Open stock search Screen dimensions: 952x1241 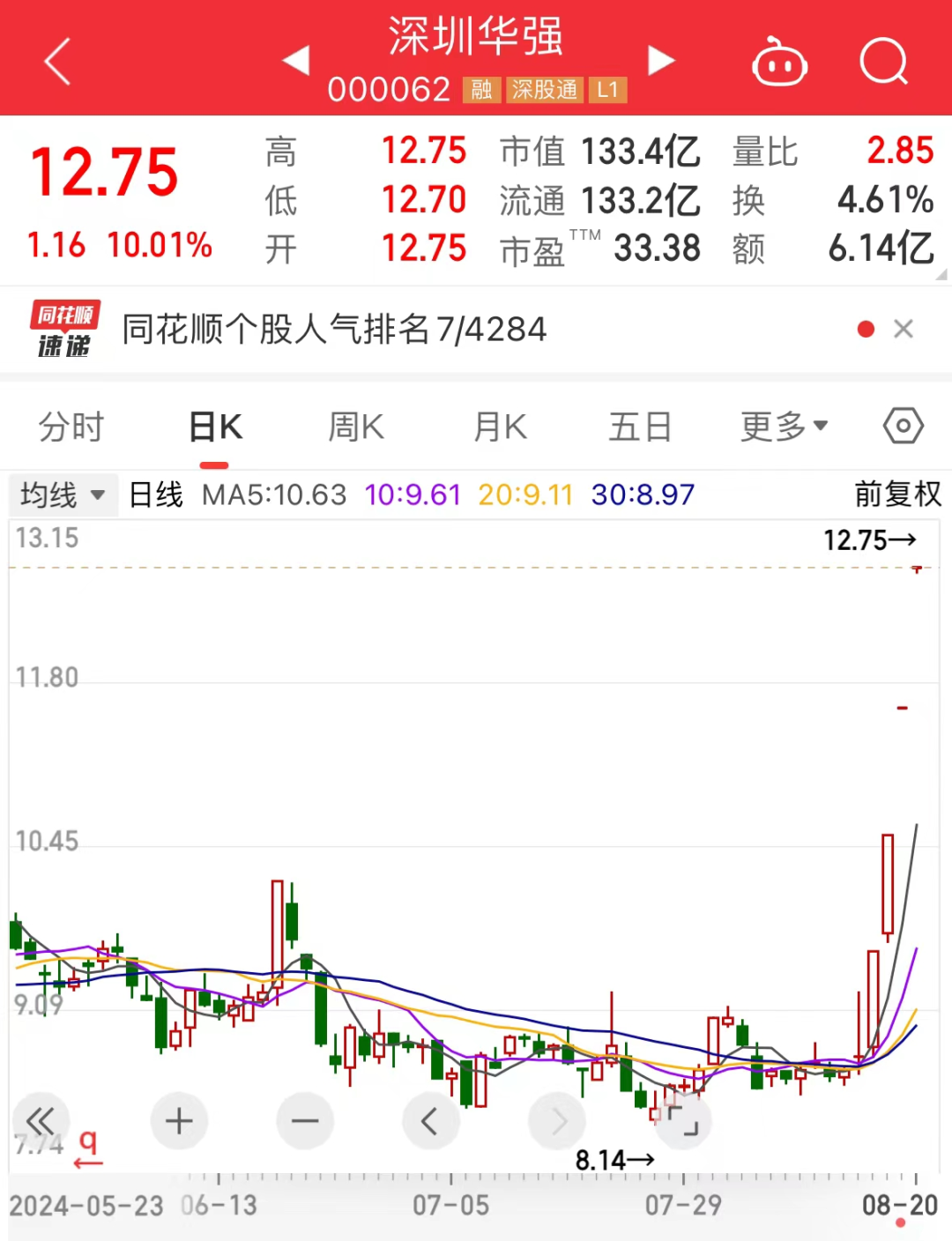click(883, 62)
